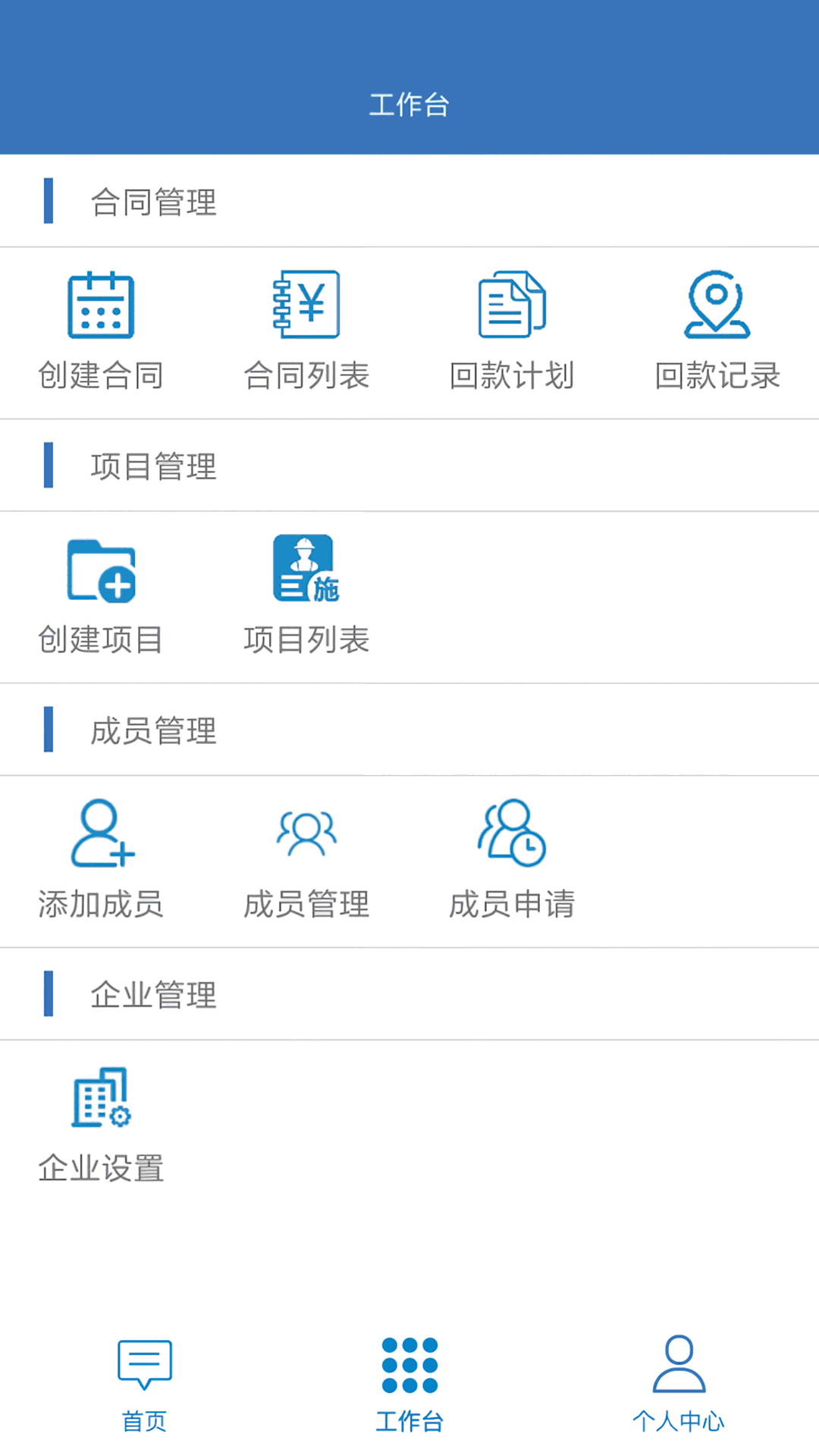Open 企业设置 enterprise settings
The image size is (819, 1456).
[101, 1123]
